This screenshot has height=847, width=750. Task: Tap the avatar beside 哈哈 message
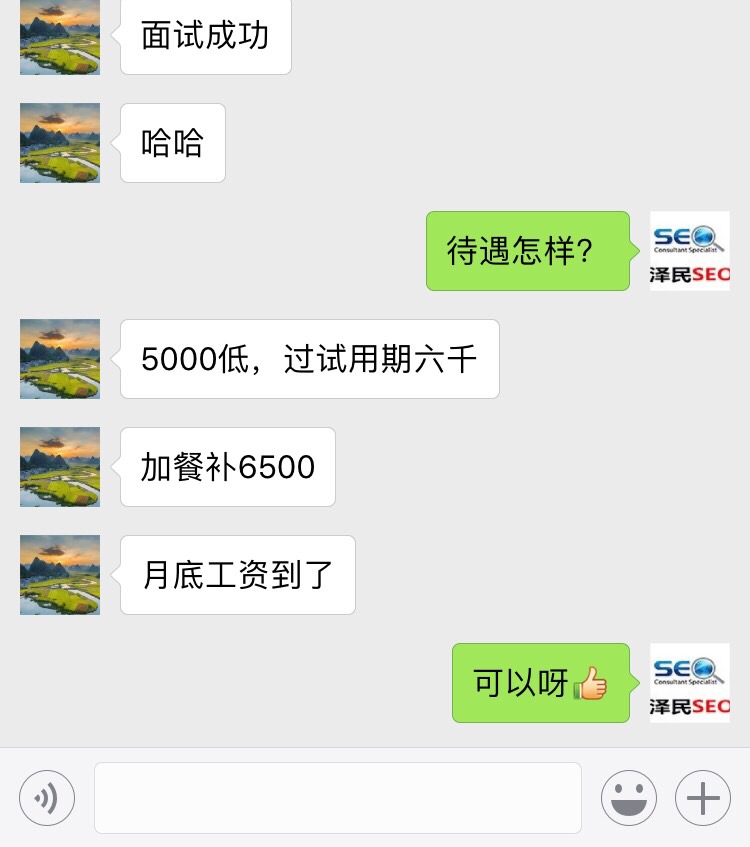pos(59,142)
